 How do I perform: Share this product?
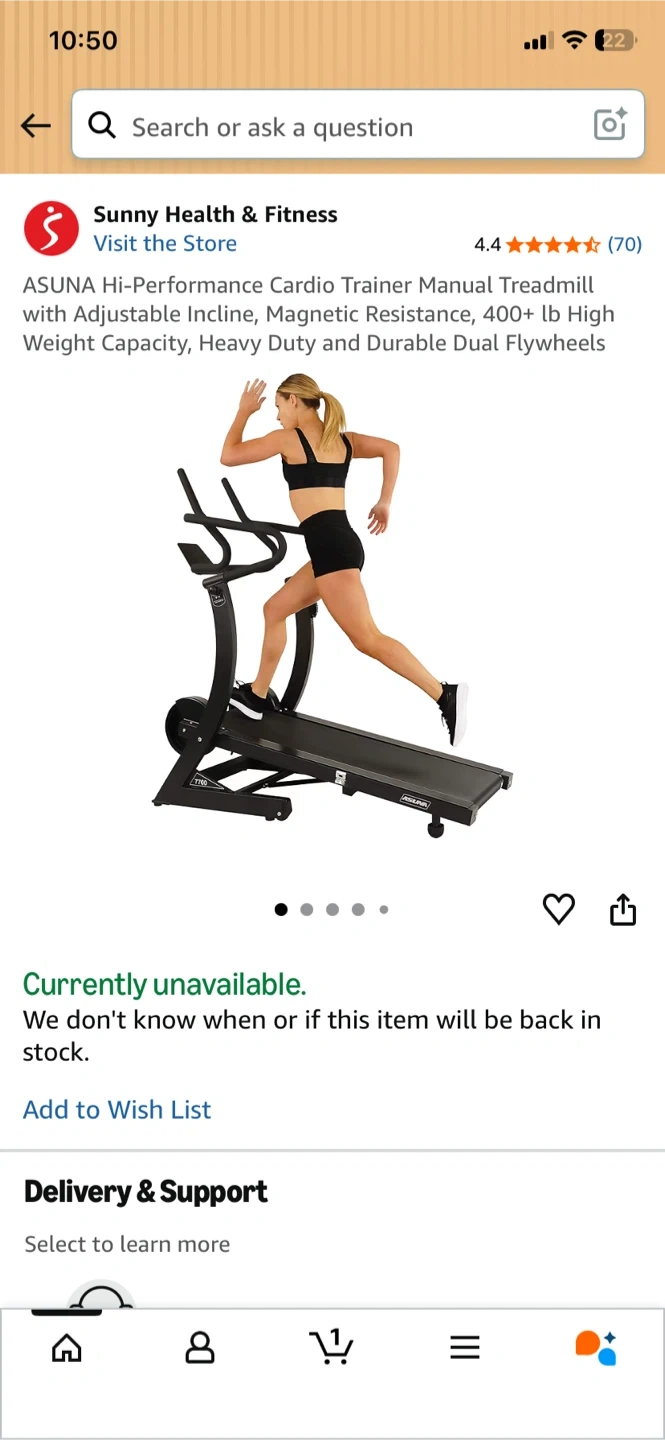coord(623,909)
